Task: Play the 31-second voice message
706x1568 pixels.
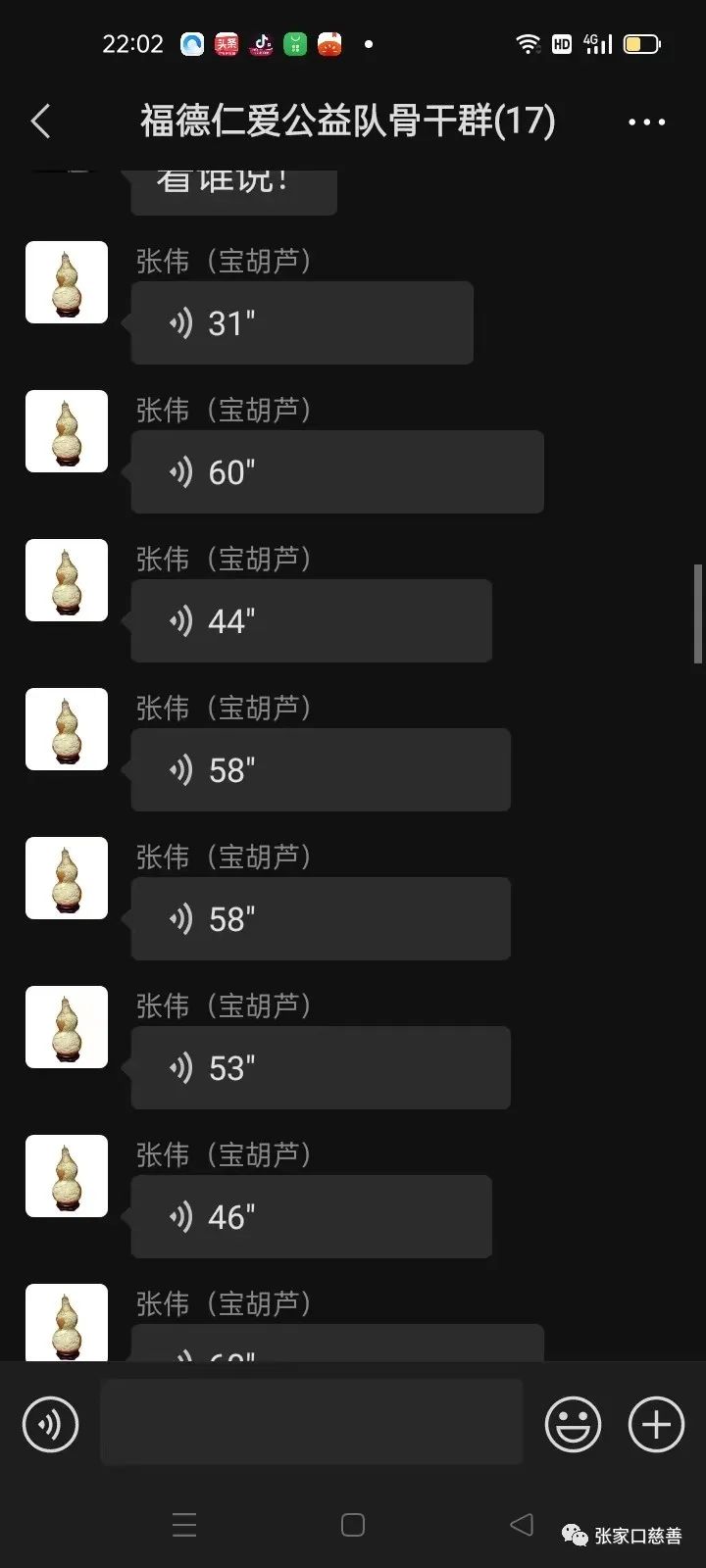Action: (301, 323)
